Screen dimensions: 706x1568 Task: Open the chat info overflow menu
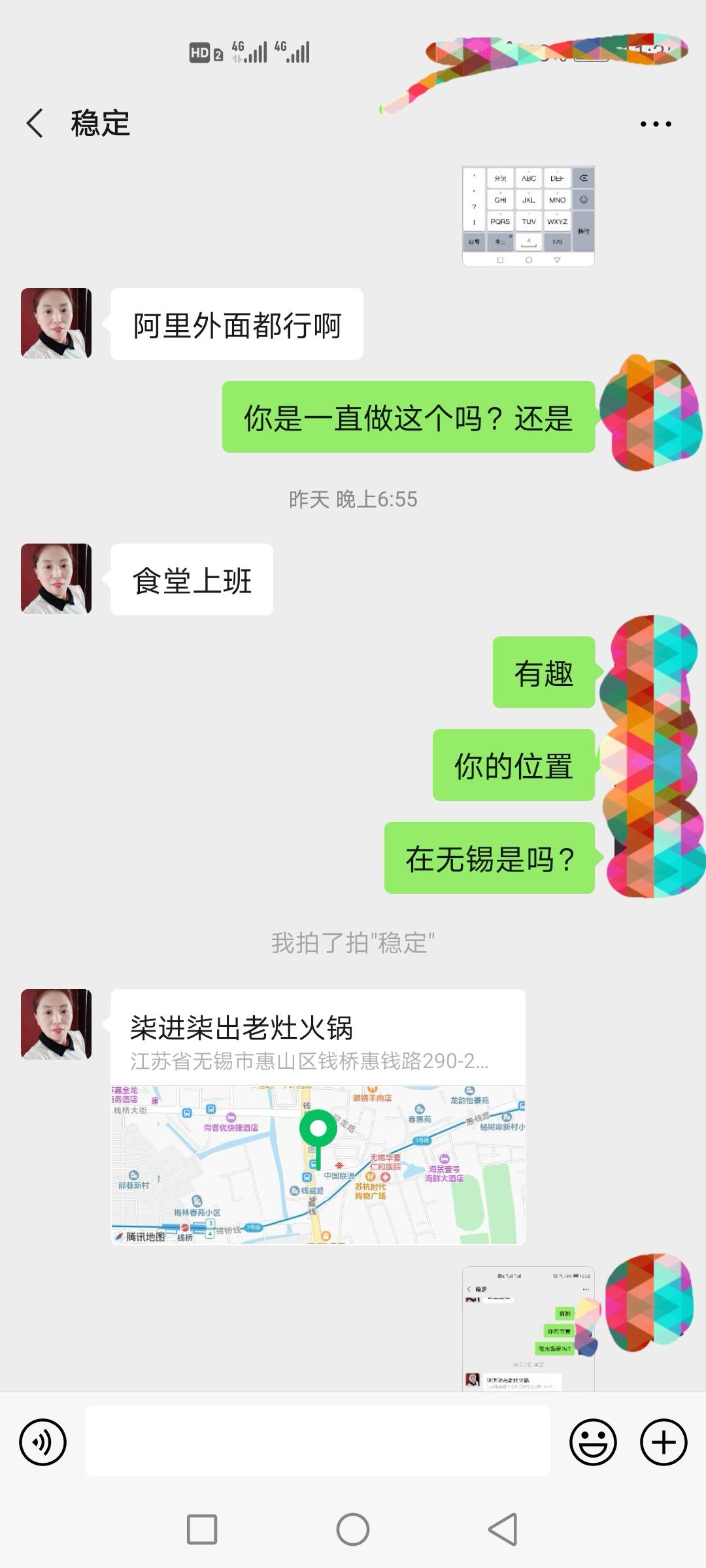(x=655, y=124)
